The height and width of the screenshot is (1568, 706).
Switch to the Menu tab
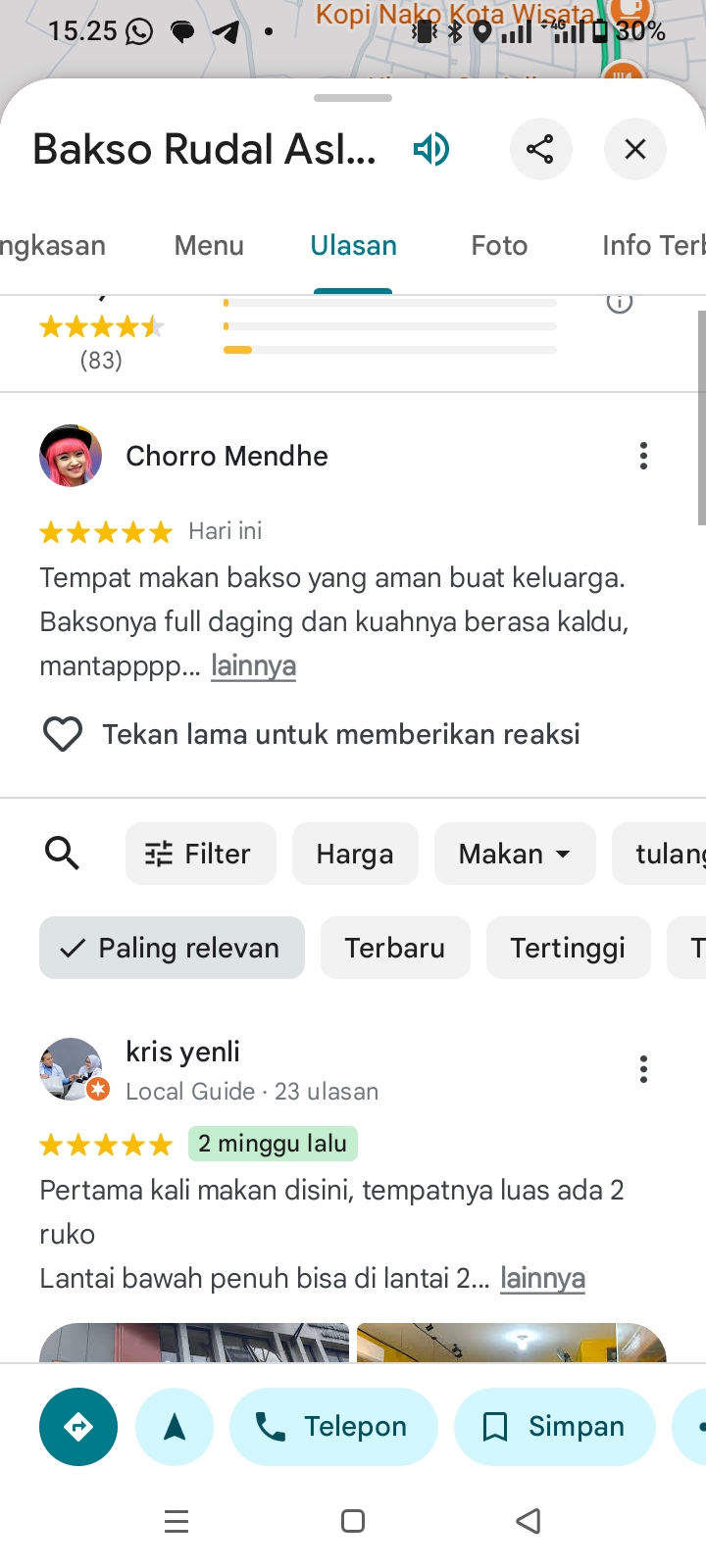(209, 245)
